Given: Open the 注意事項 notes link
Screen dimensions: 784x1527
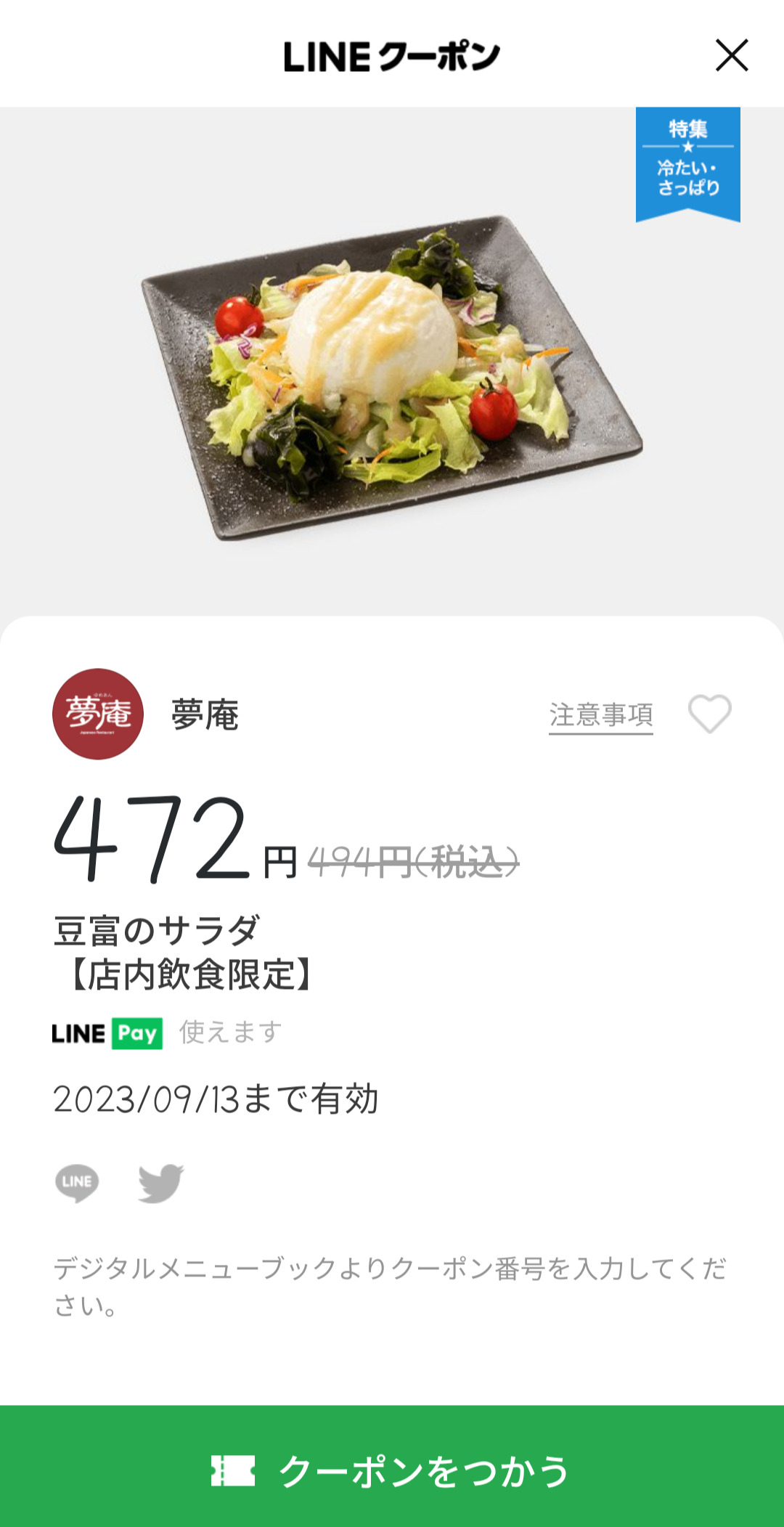Looking at the screenshot, I should tap(600, 715).
